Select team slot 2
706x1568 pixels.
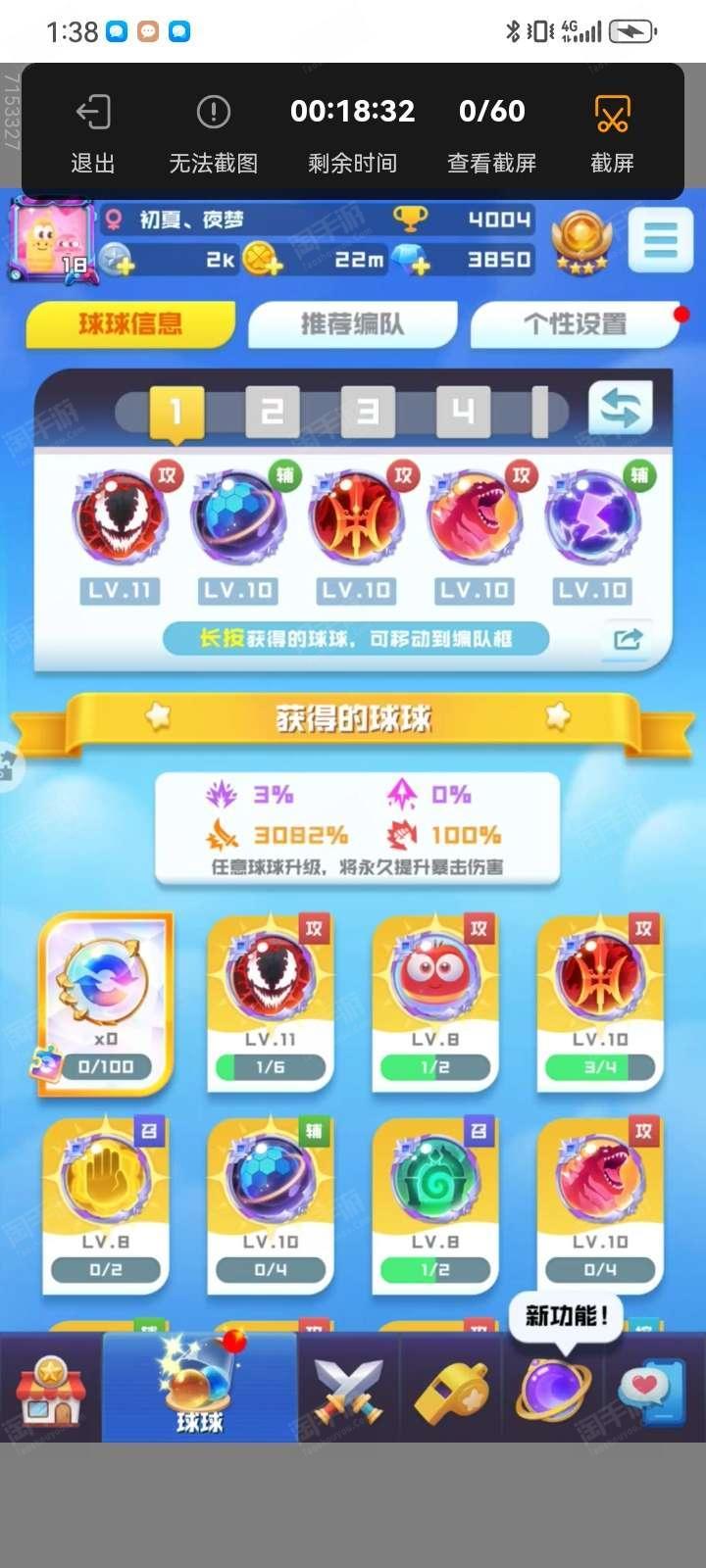tap(272, 411)
